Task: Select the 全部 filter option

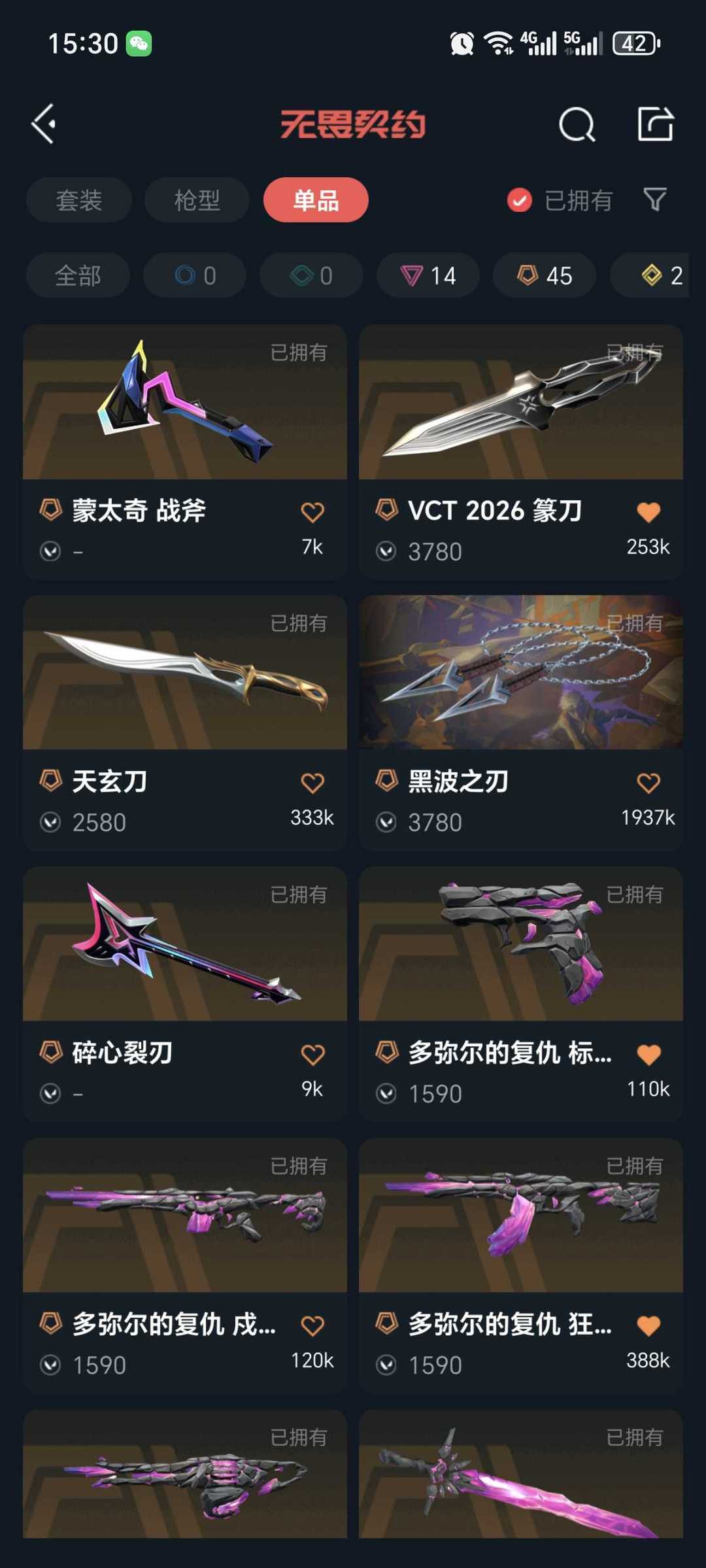Action: [x=77, y=275]
